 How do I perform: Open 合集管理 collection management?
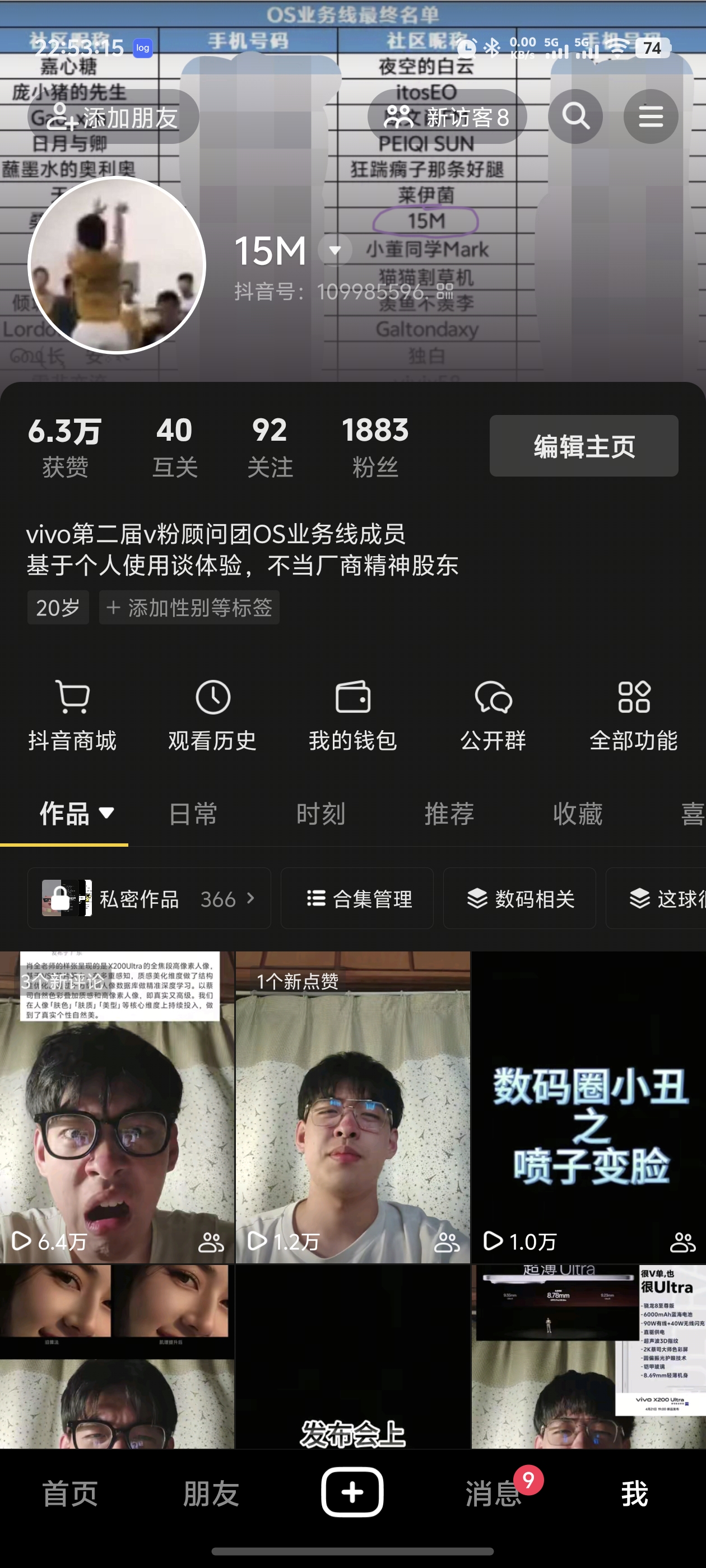pos(357,898)
